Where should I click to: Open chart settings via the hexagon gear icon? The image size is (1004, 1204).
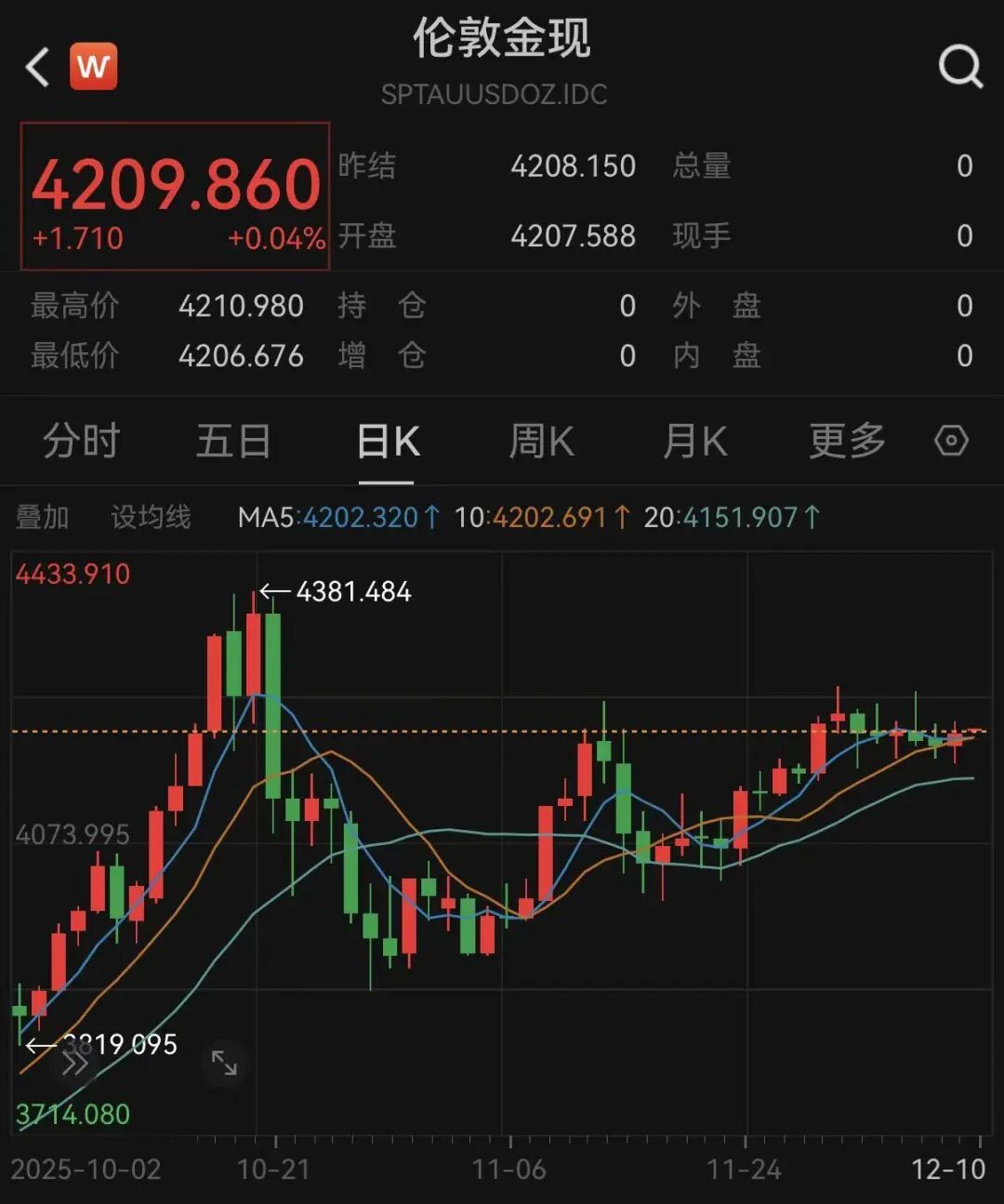point(951,442)
